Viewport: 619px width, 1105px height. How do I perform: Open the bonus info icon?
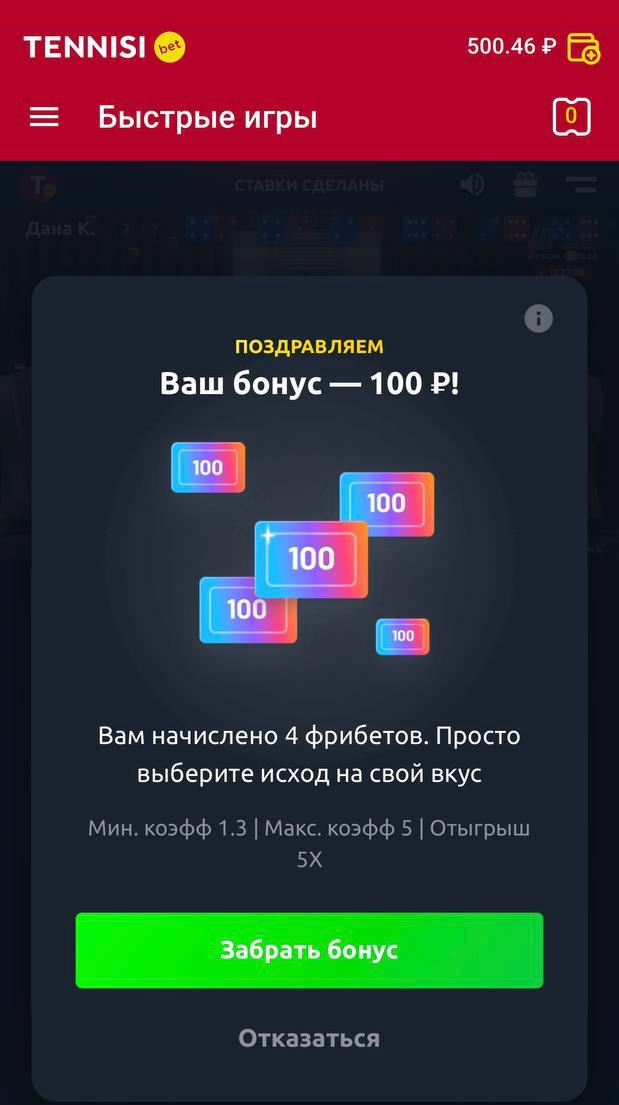(x=538, y=319)
